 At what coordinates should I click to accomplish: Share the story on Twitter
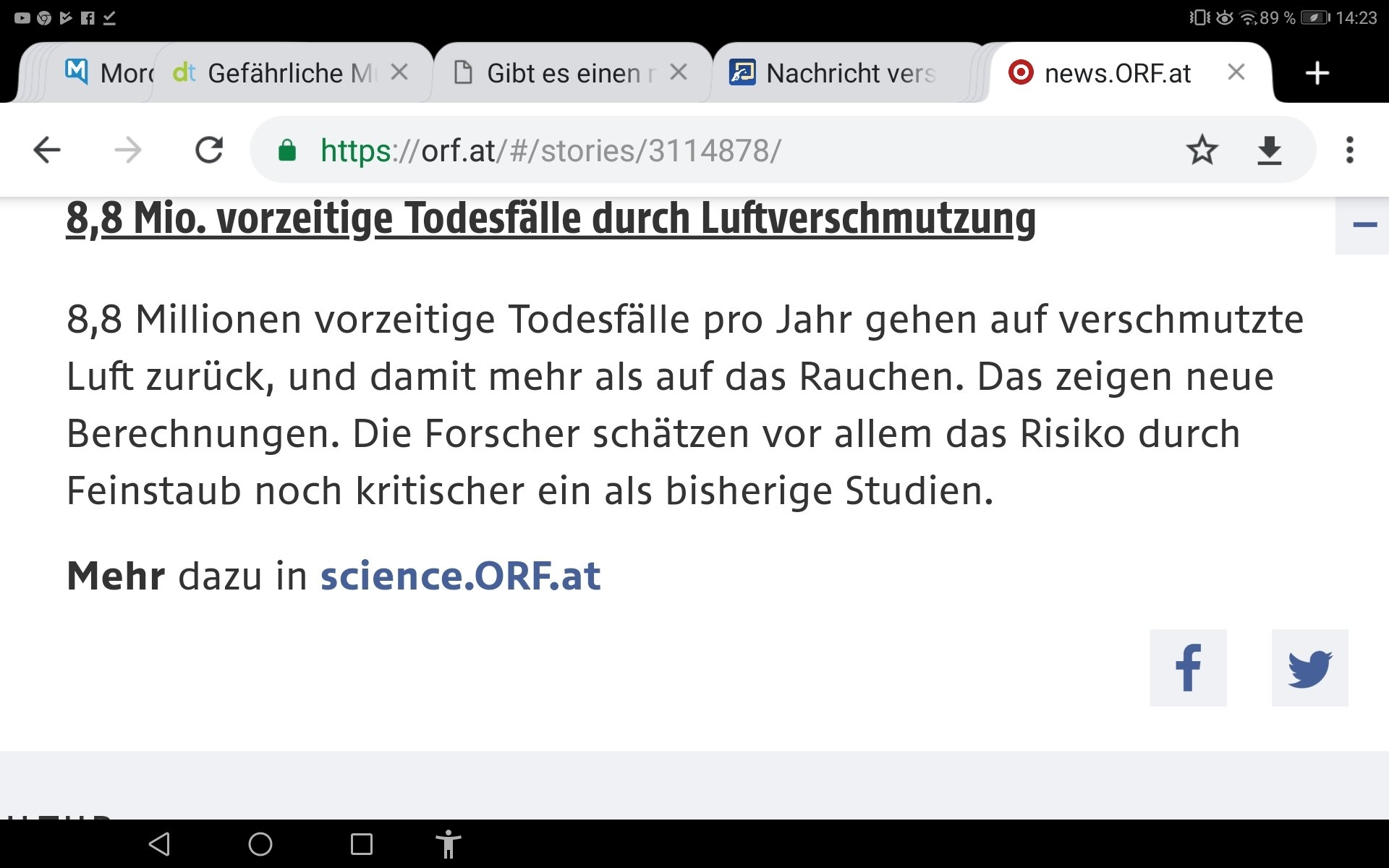pos(1309,668)
